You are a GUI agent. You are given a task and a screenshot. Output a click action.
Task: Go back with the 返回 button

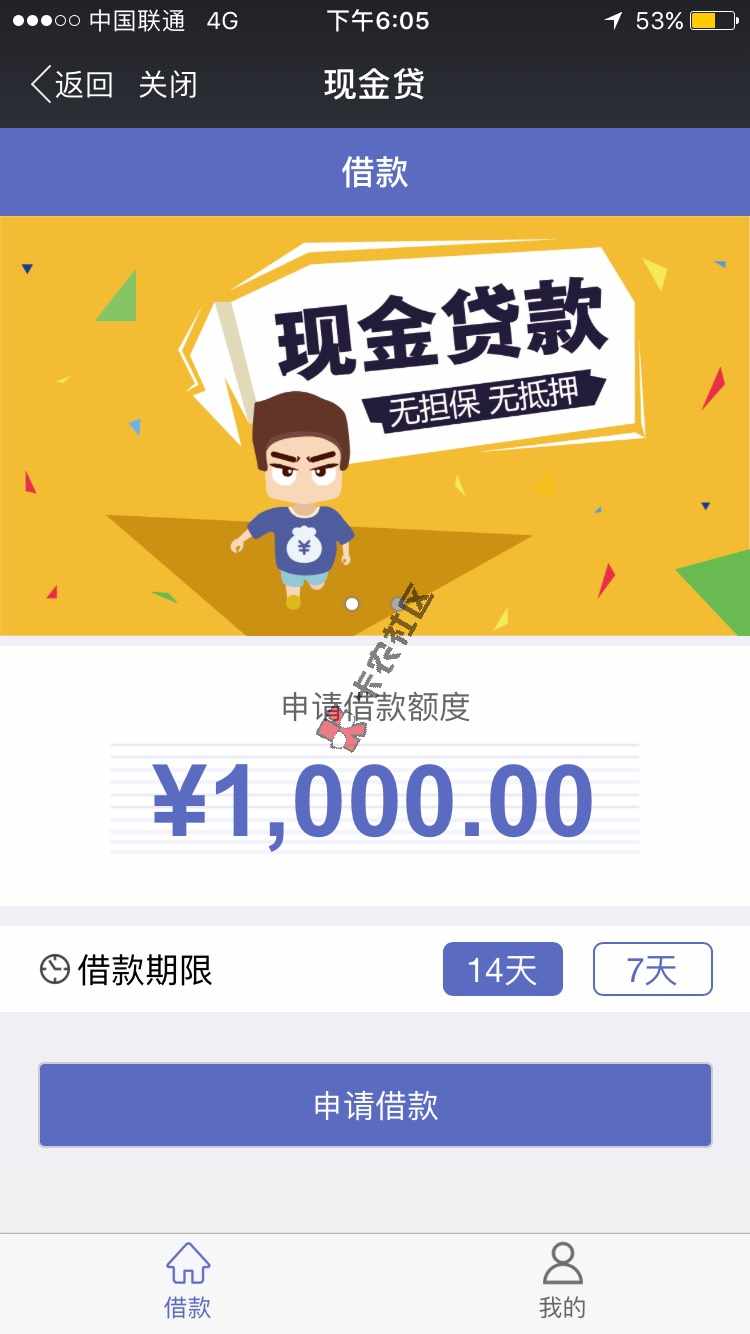[72, 85]
